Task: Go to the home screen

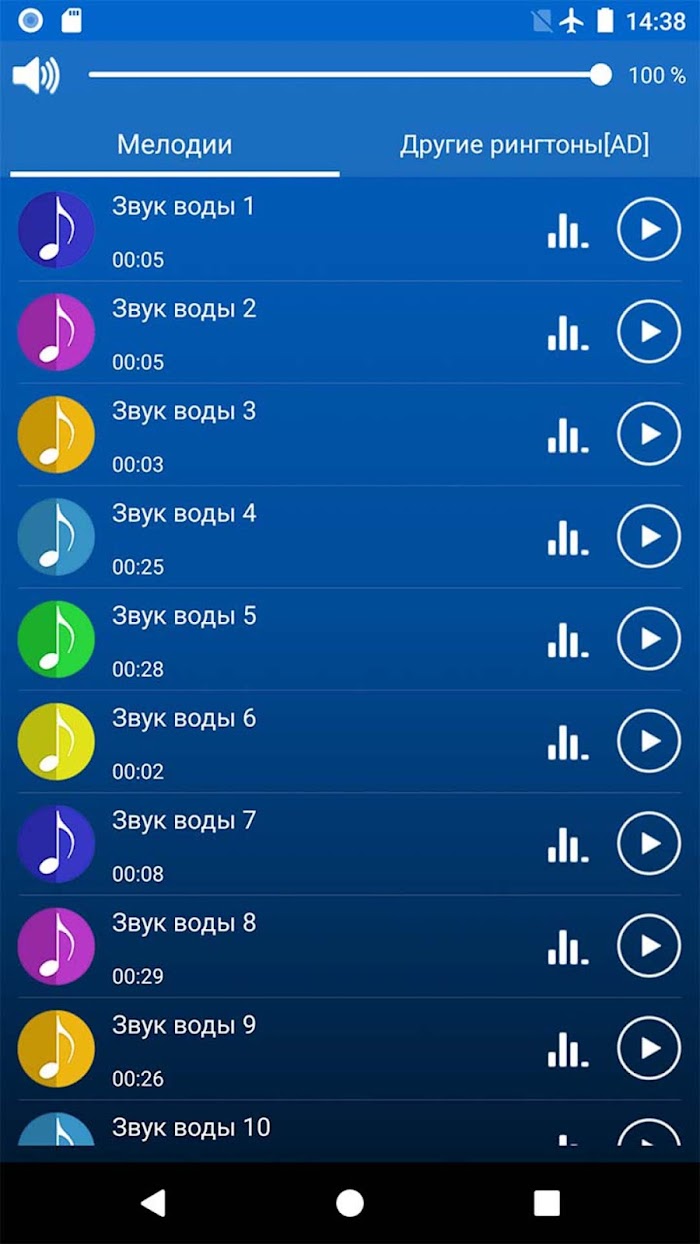Action: pos(350,1203)
